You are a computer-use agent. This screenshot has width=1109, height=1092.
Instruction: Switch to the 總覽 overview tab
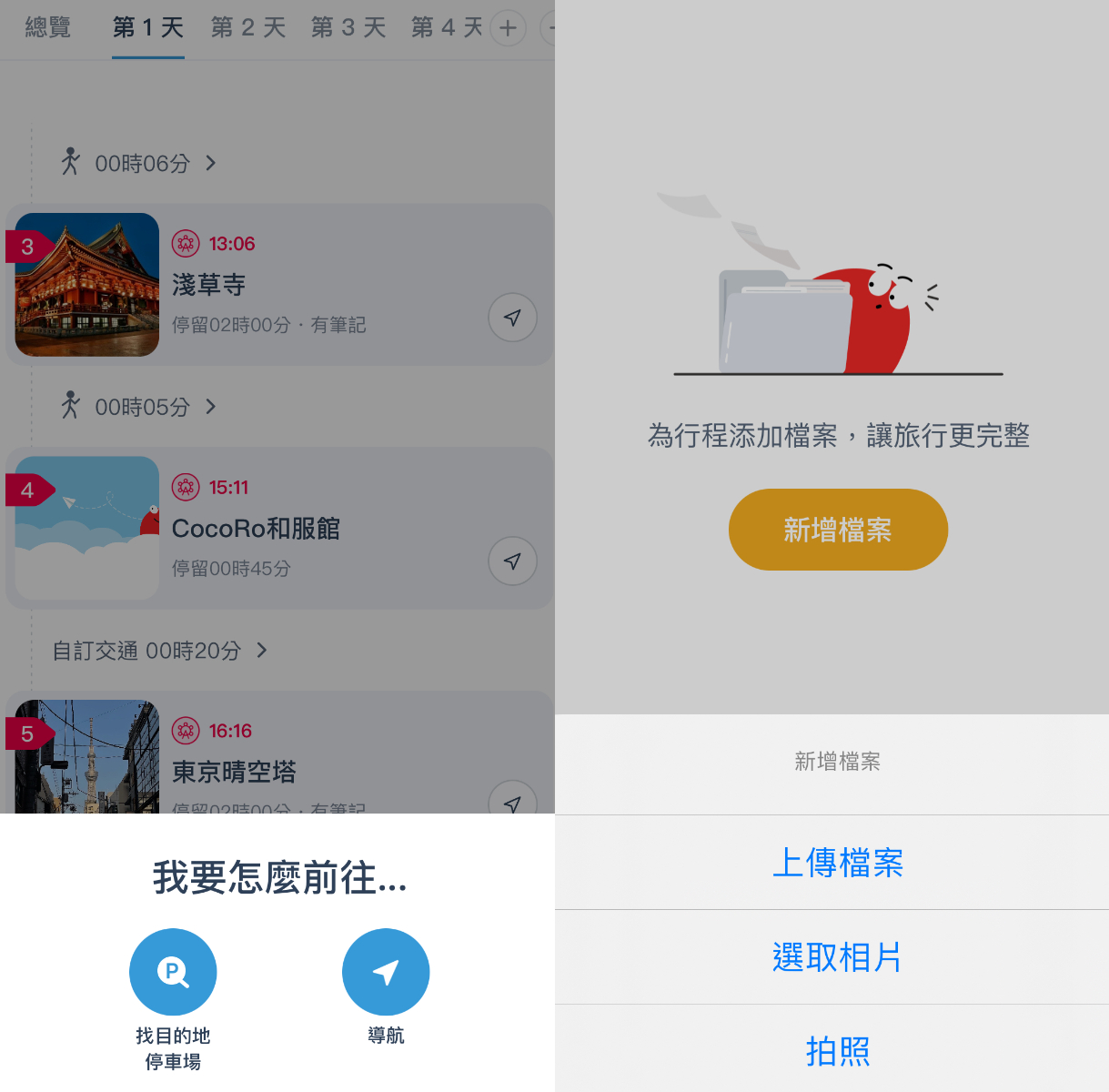pos(48,28)
